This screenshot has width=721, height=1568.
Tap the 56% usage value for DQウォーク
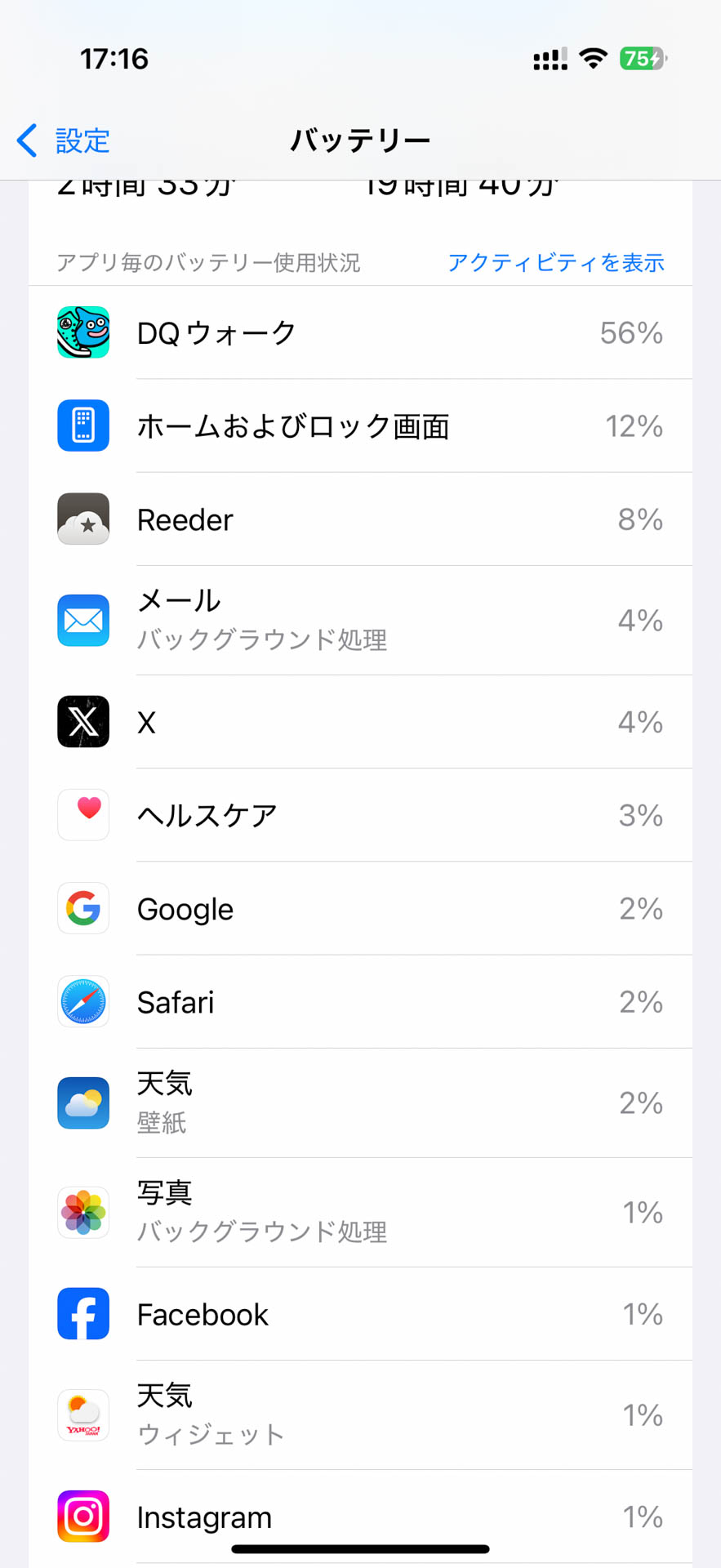tap(634, 332)
